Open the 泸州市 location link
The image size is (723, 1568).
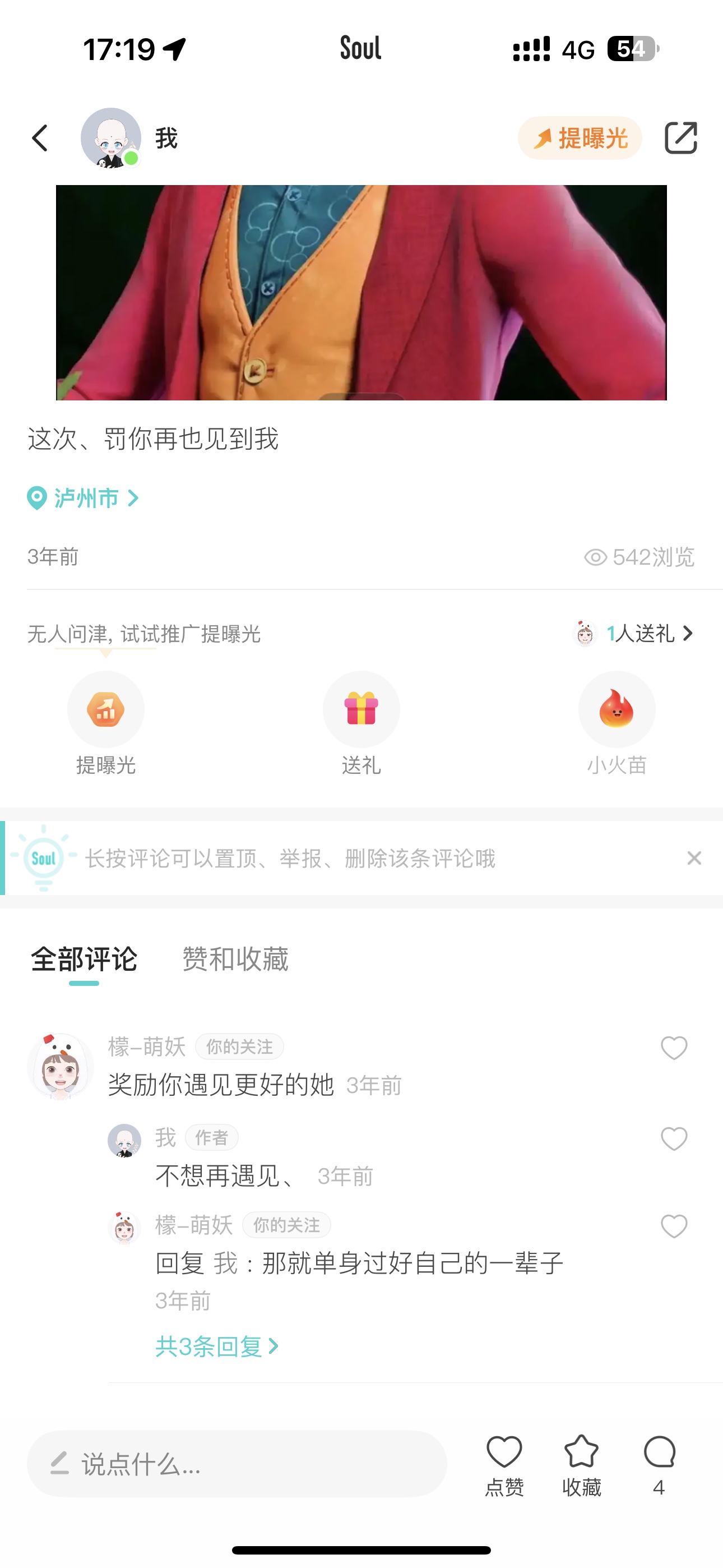click(84, 498)
